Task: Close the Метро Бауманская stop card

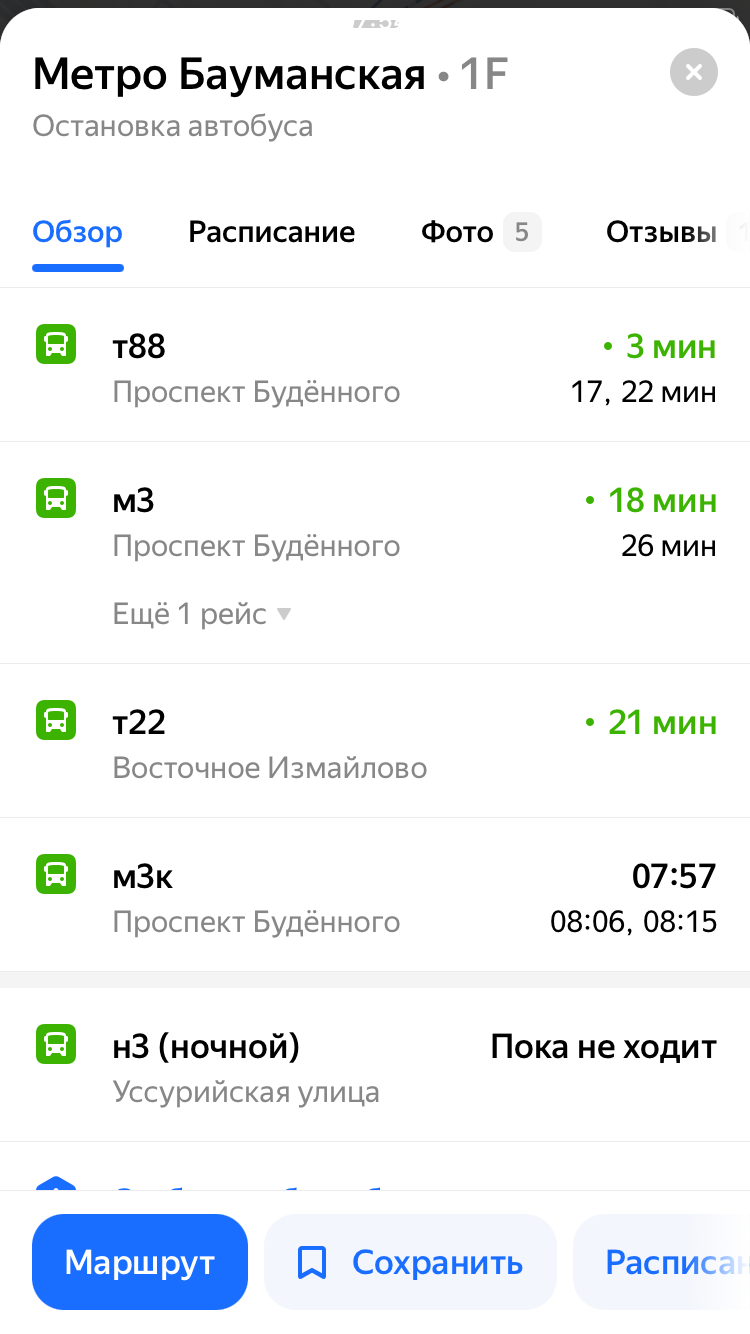Action: click(x=694, y=72)
